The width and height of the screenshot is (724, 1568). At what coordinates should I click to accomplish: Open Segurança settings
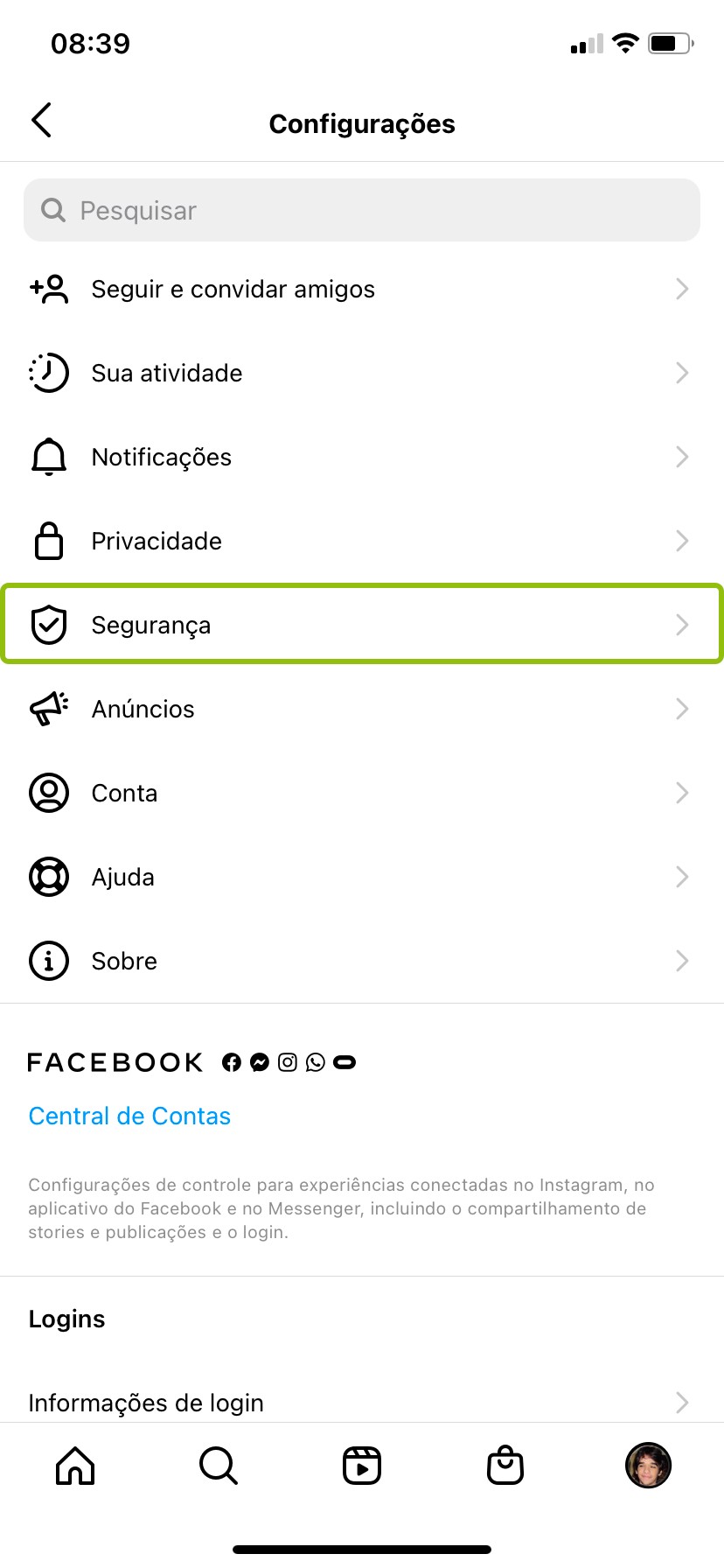(362, 625)
